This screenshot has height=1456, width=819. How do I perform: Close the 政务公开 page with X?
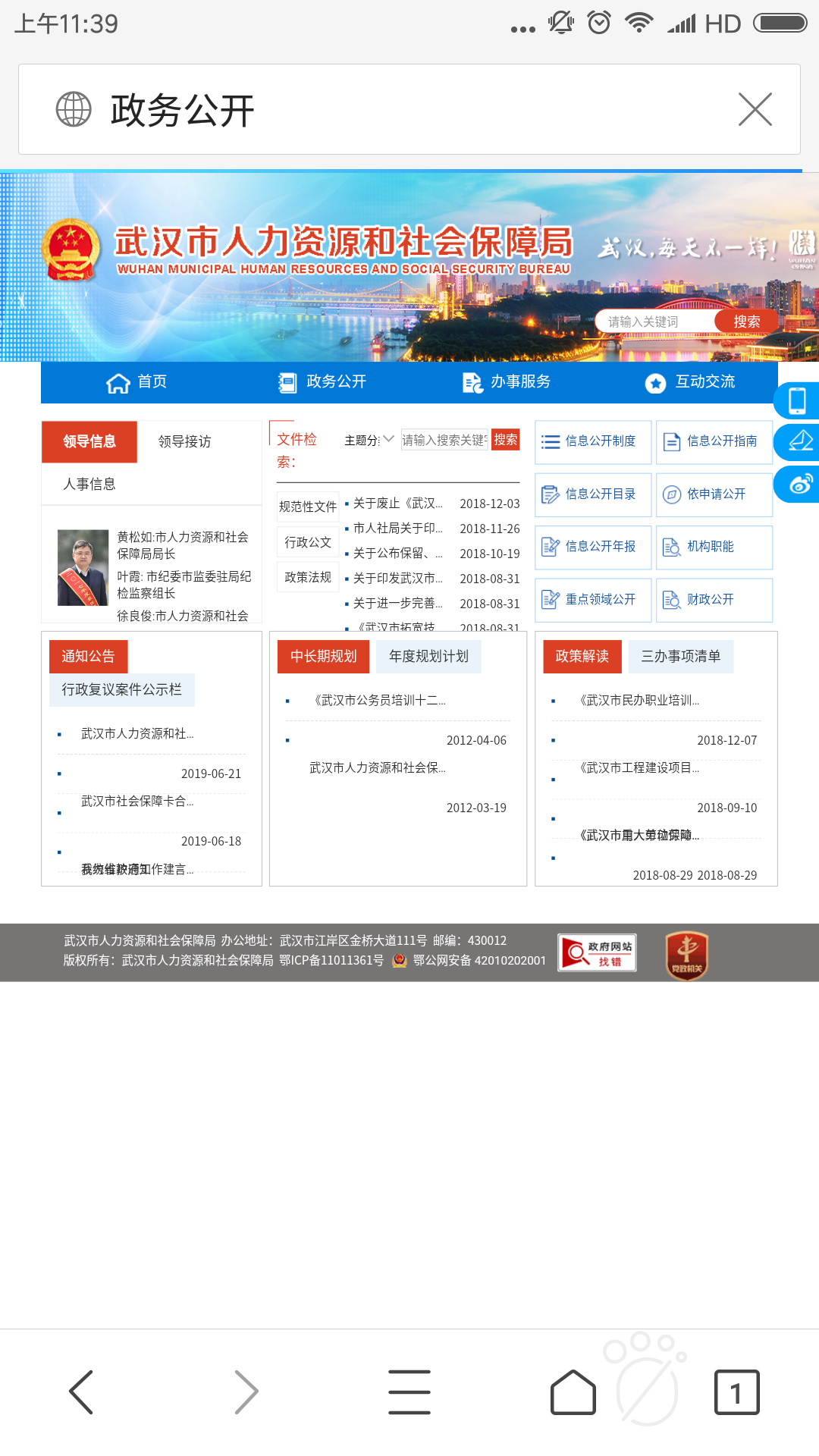tap(755, 110)
